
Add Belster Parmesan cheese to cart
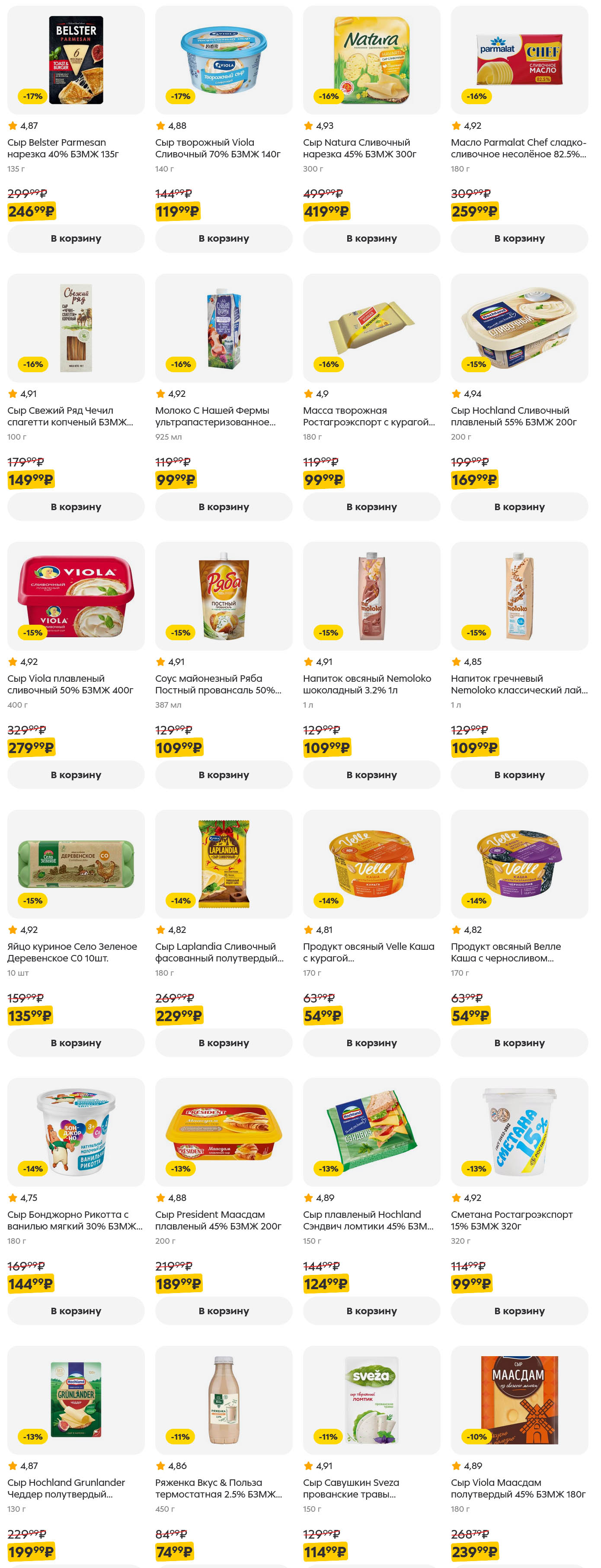(76, 239)
